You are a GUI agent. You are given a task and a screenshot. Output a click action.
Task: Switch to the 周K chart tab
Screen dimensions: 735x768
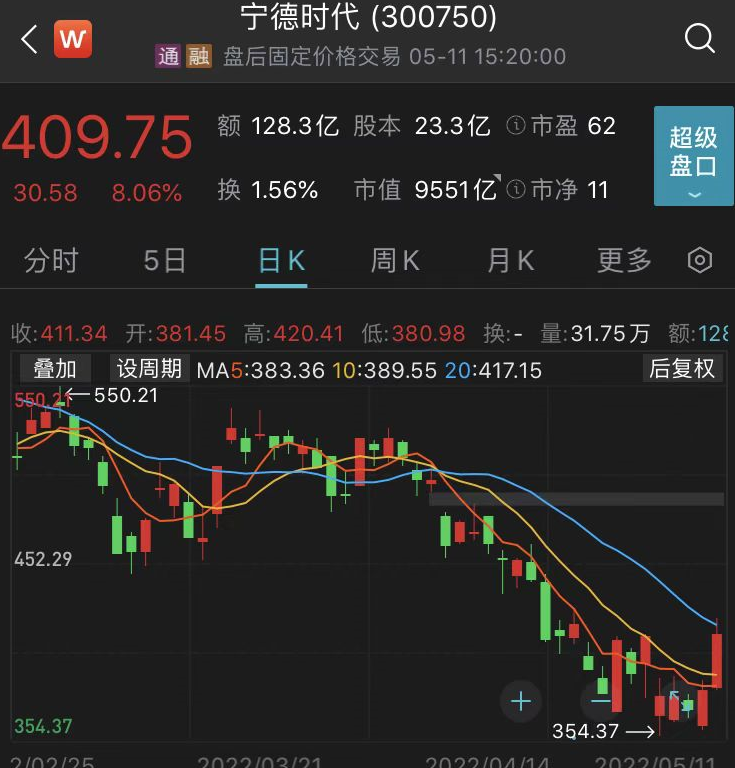(x=395, y=261)
